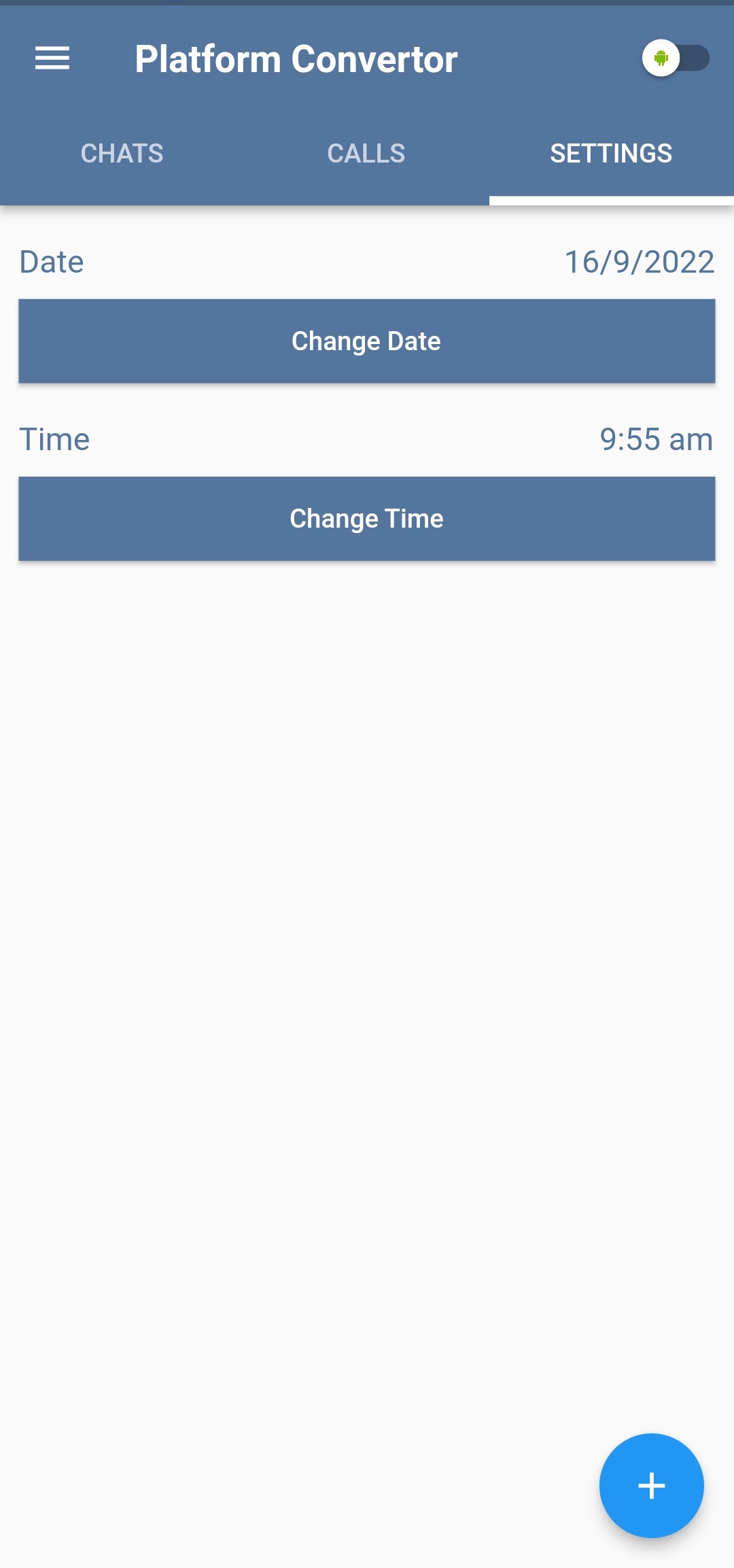Click the time value 9:55 am
Viewport: 734px width, 1568px height.
657,439
